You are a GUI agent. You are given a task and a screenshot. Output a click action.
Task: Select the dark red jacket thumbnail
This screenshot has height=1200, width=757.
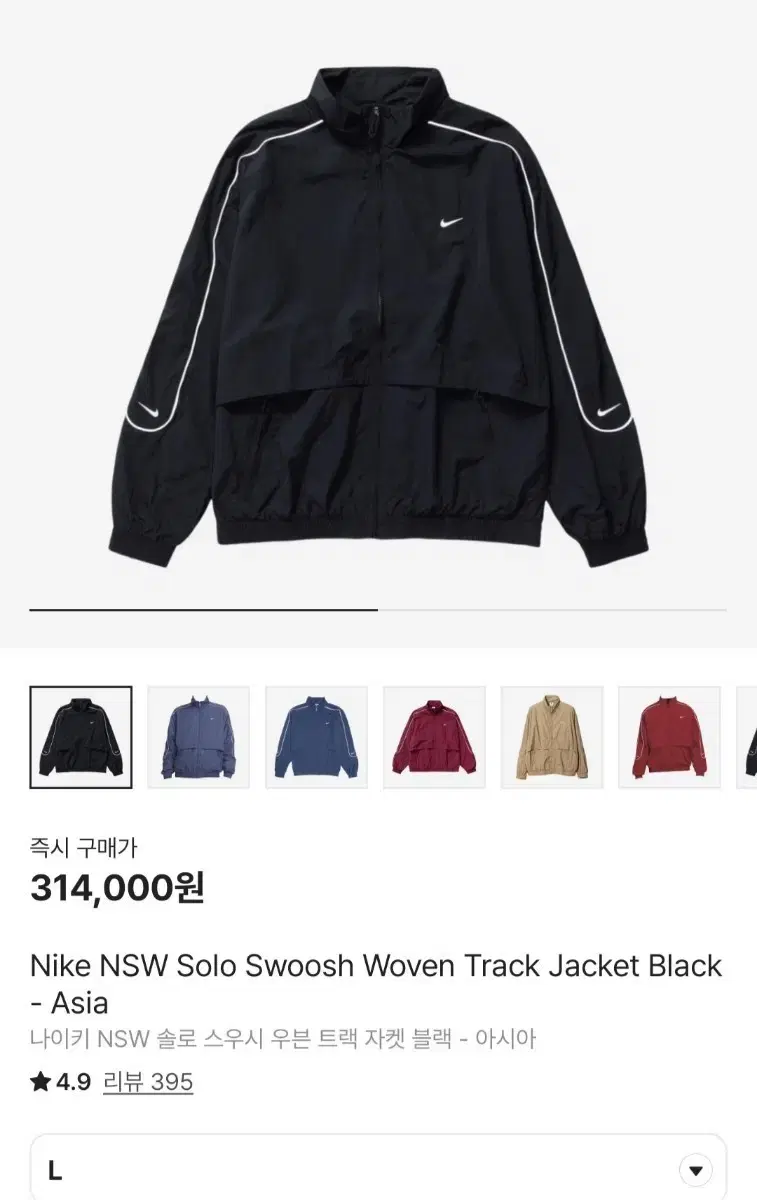[x=669, y=737]
